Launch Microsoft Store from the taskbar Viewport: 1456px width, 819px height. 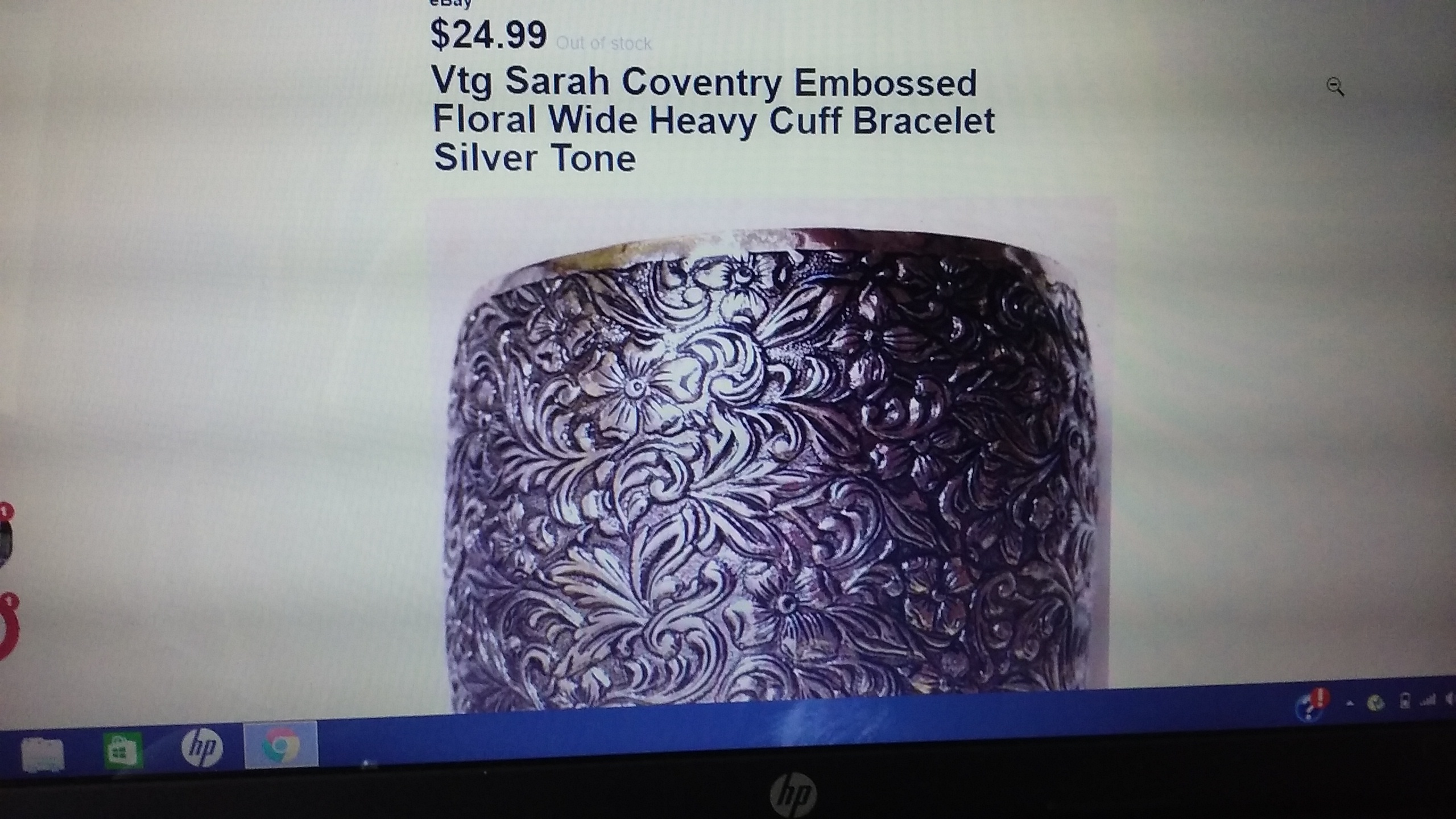coord(123,751)
